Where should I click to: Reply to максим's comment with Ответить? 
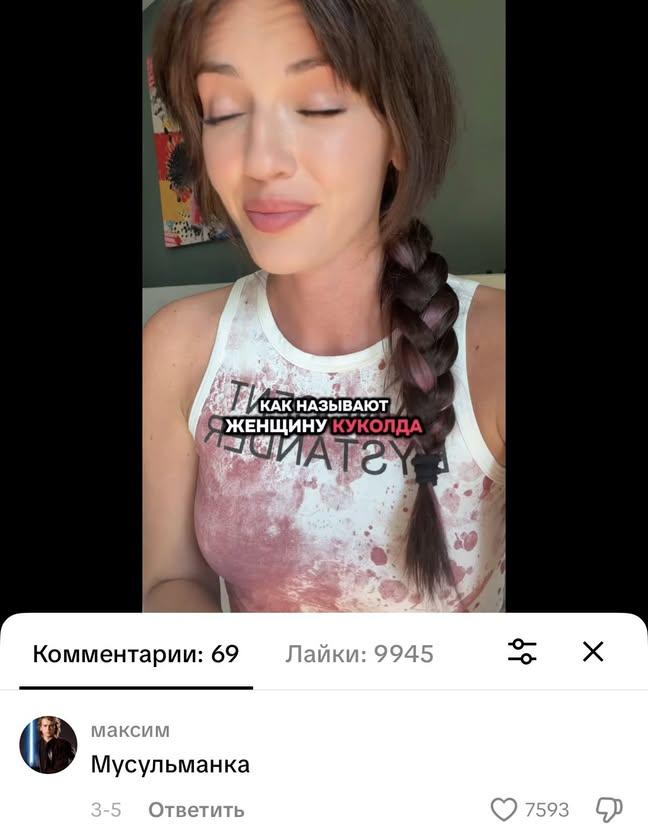[196, 810]
